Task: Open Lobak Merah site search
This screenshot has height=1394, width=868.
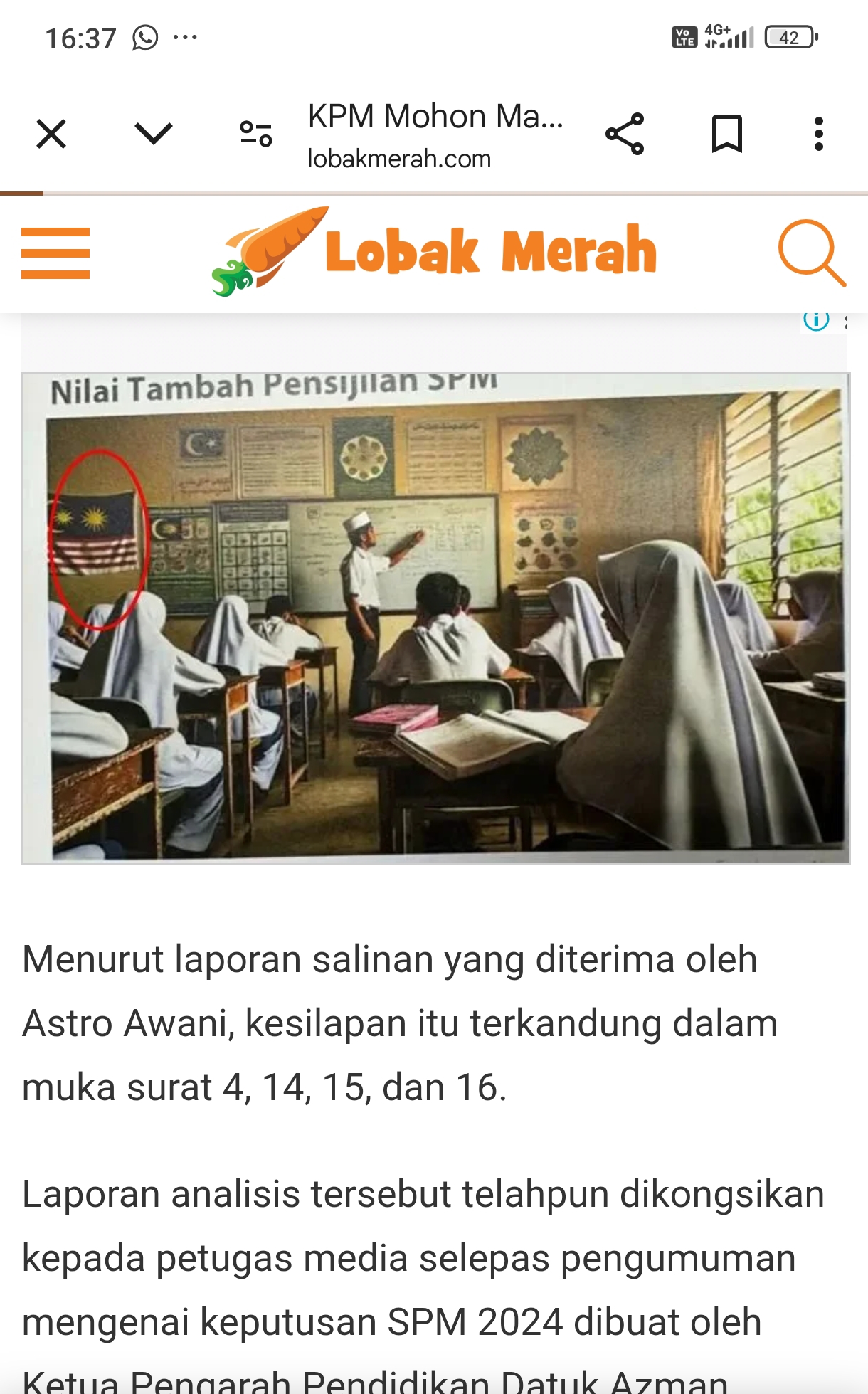Action: [811, 253]
